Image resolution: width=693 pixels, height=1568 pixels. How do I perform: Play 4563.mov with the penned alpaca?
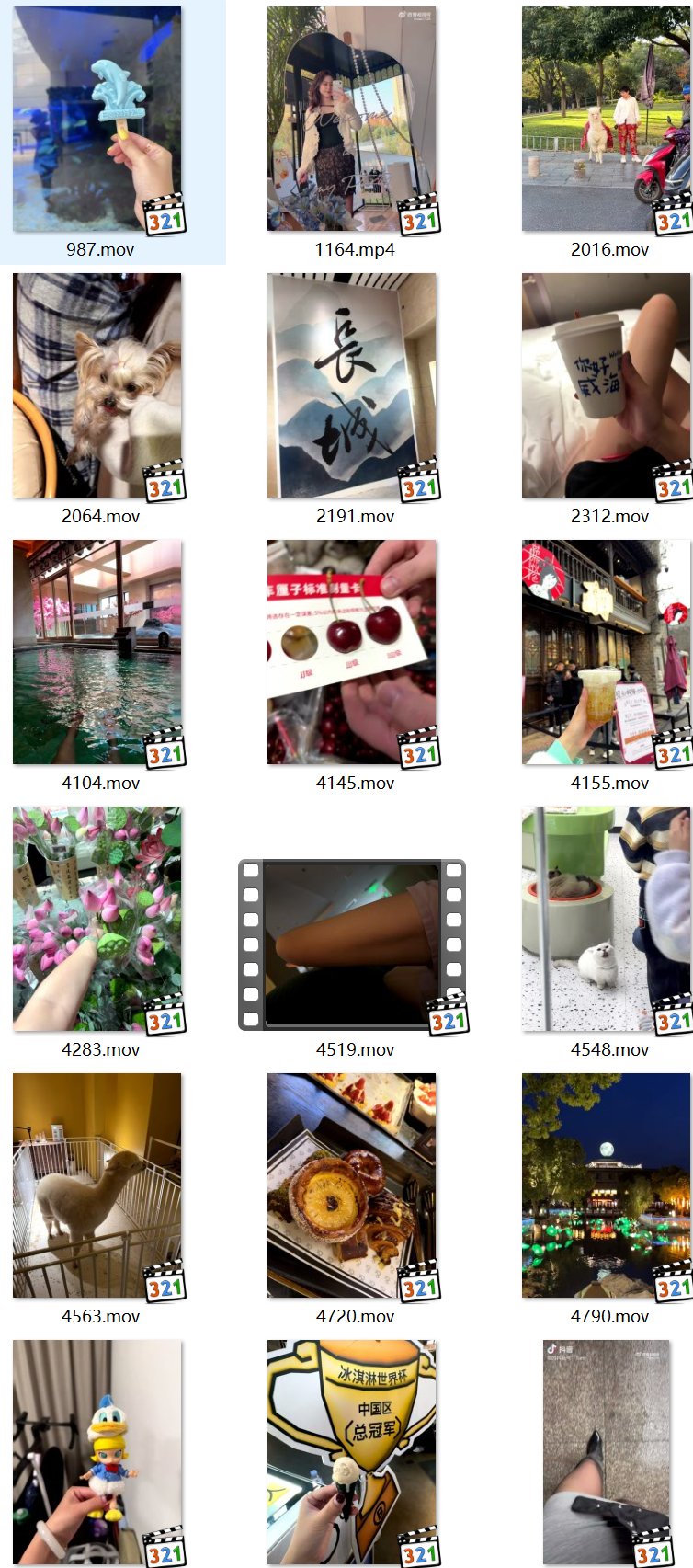[x=97, y=1185]
